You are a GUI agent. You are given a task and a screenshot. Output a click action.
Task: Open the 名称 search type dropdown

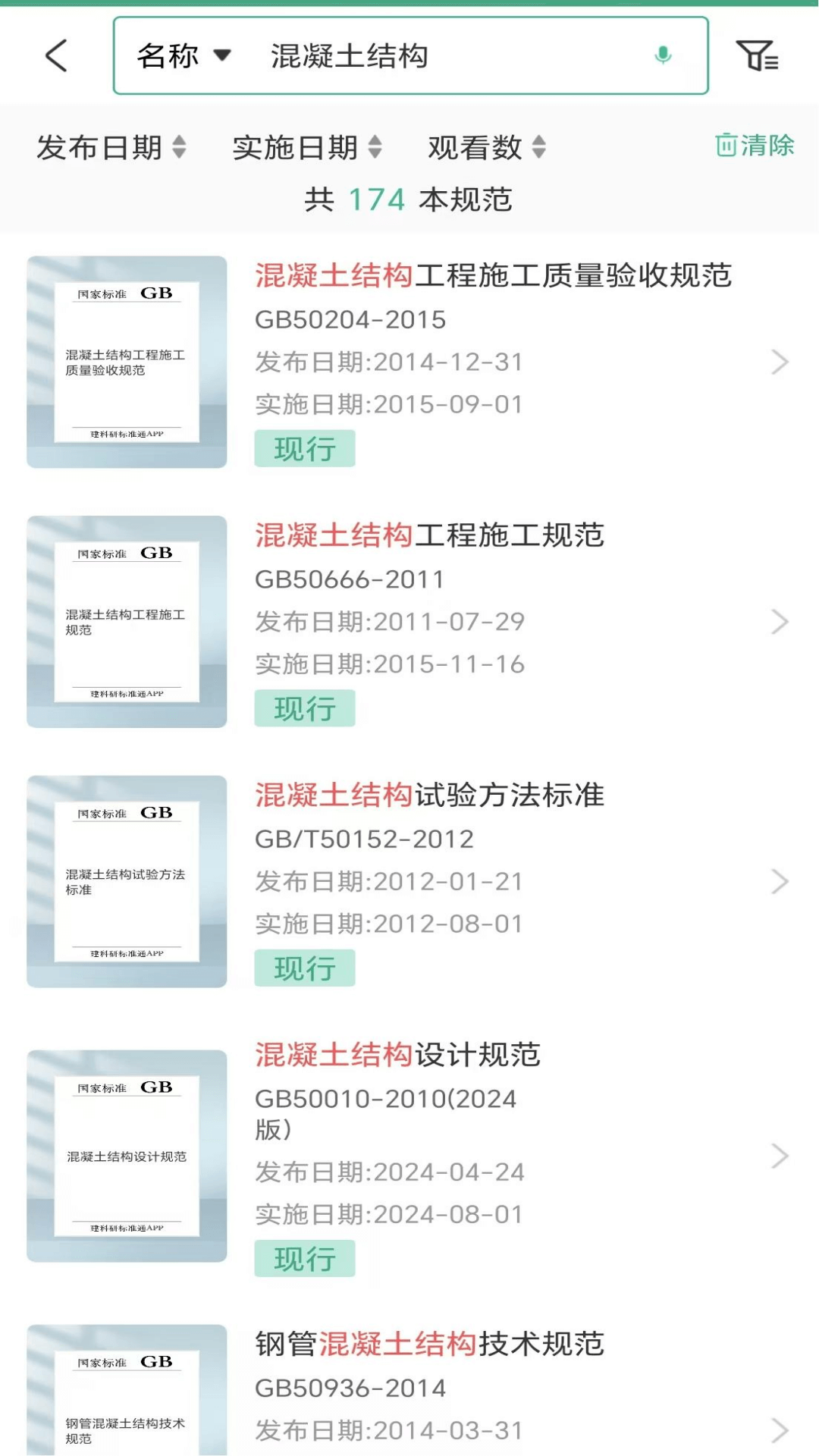[x=182, y=55]
